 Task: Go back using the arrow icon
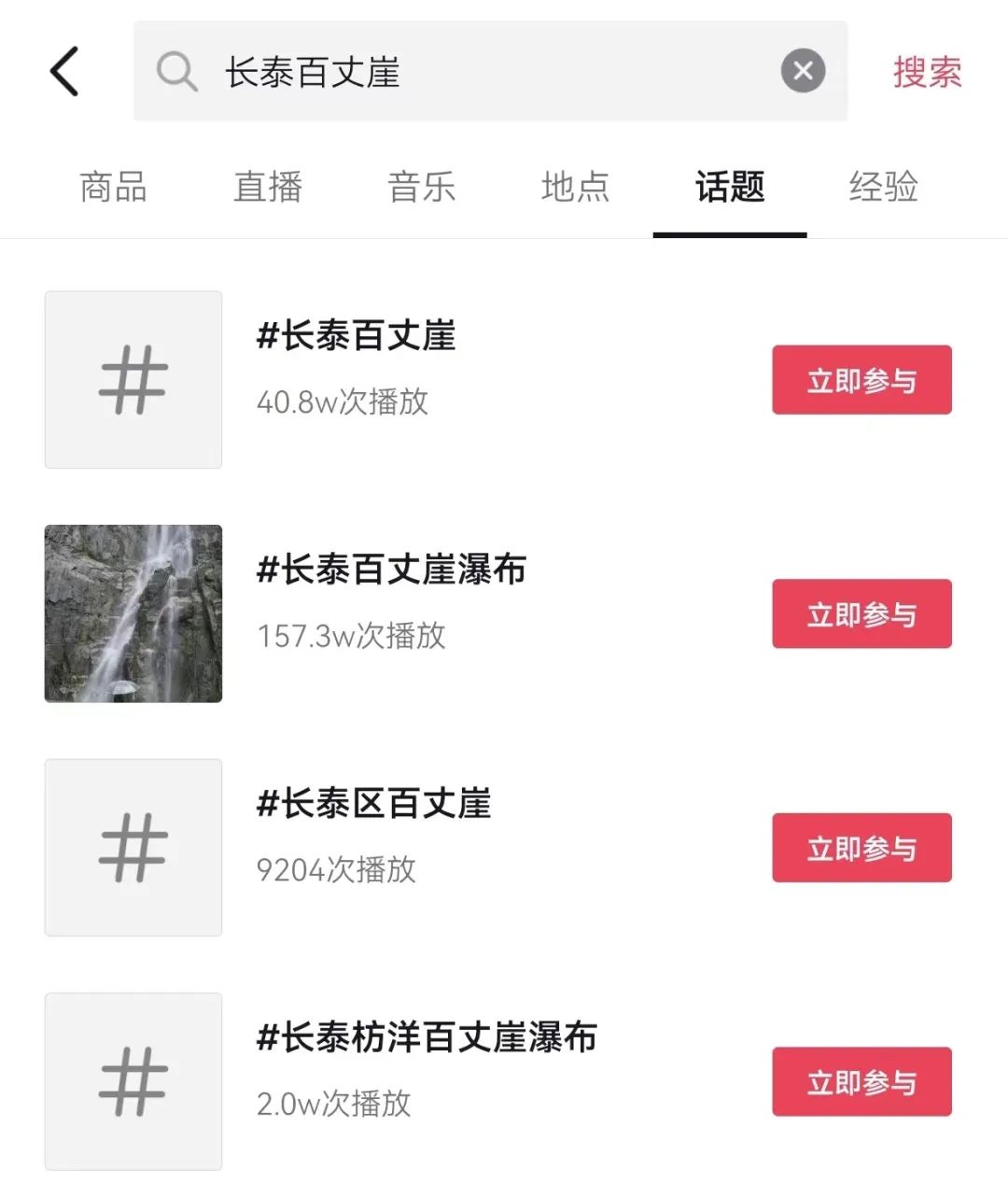[x=64, y=72]
